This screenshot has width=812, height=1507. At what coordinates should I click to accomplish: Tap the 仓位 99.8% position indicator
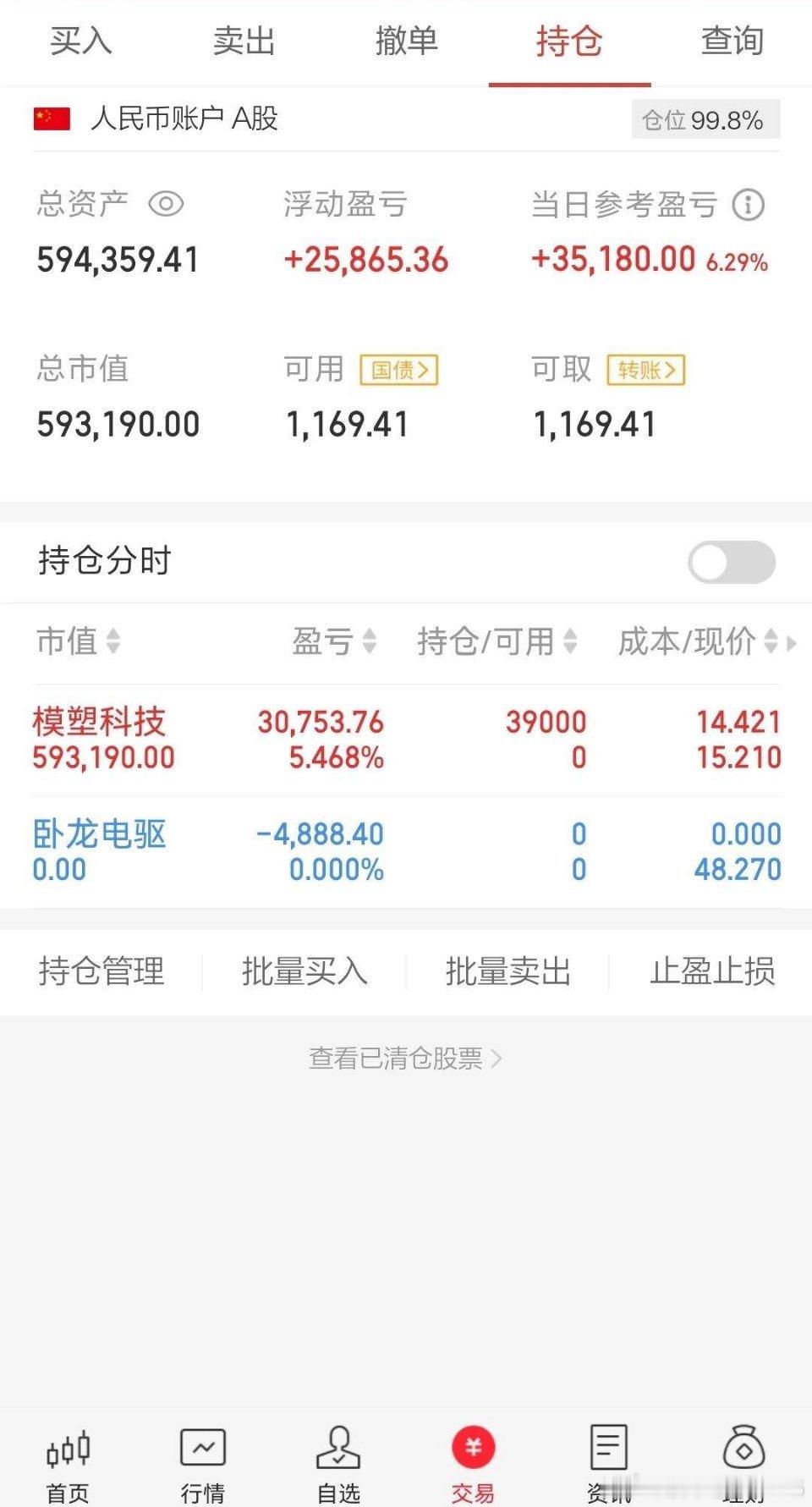point(705,120)
